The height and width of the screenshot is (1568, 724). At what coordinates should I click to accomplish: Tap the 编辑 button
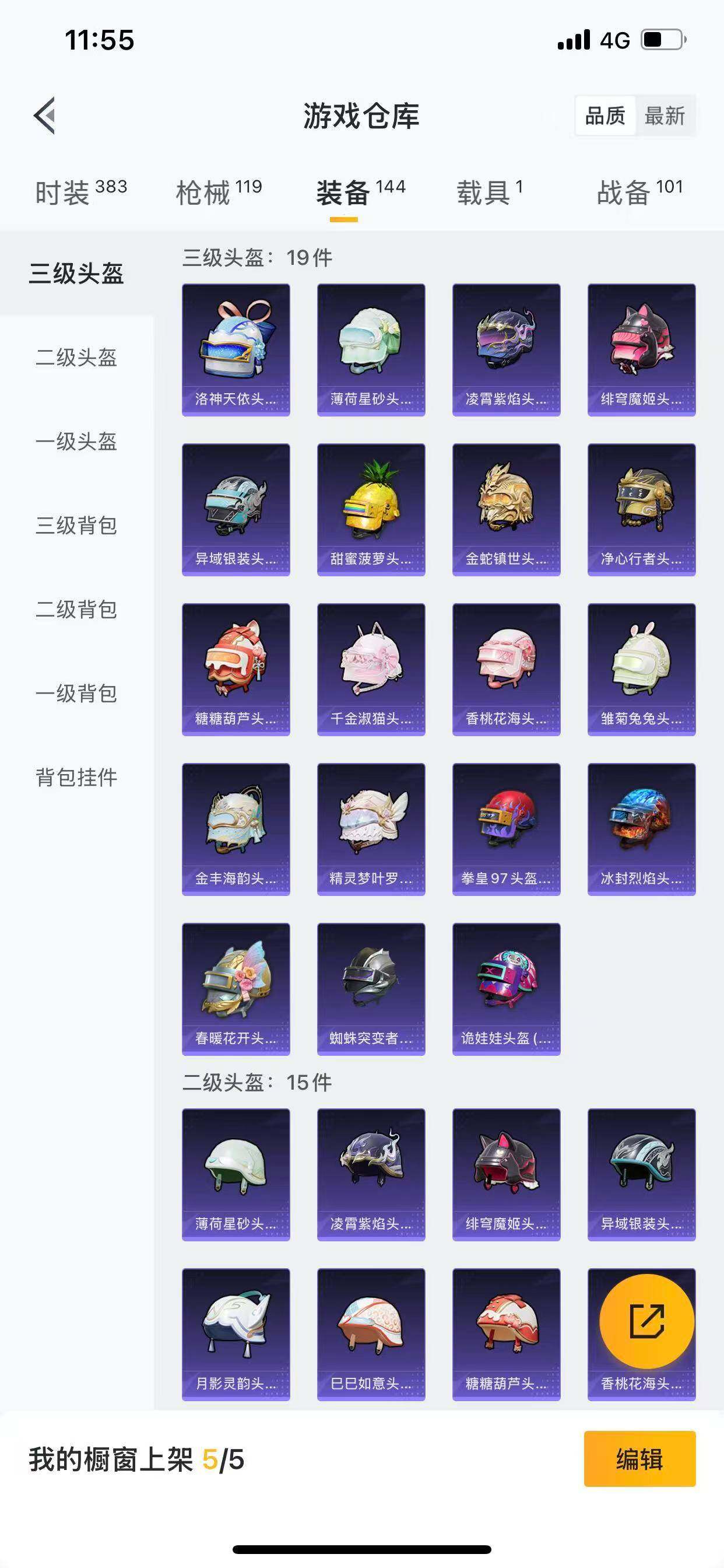point(639,1459)
